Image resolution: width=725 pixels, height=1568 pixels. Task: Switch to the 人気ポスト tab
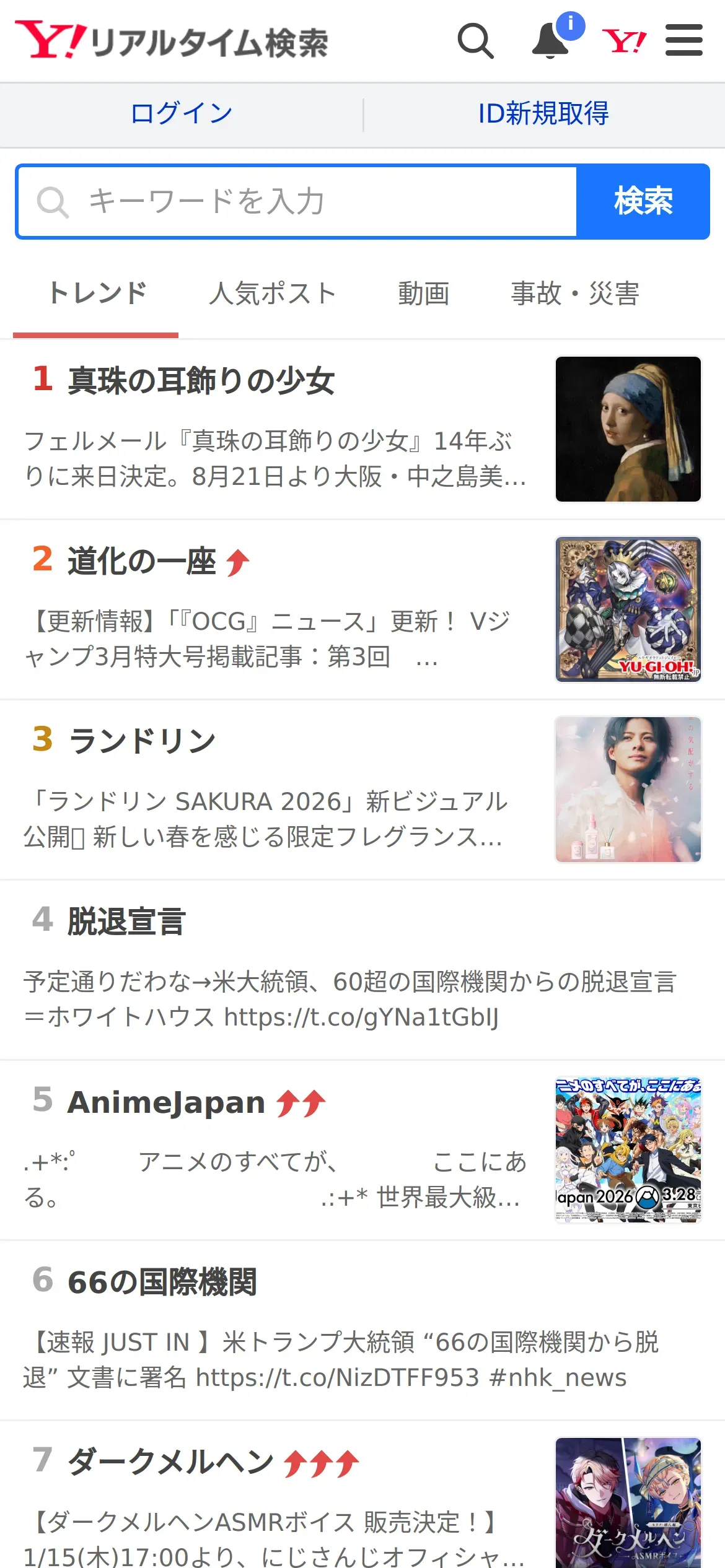[273, 294]
